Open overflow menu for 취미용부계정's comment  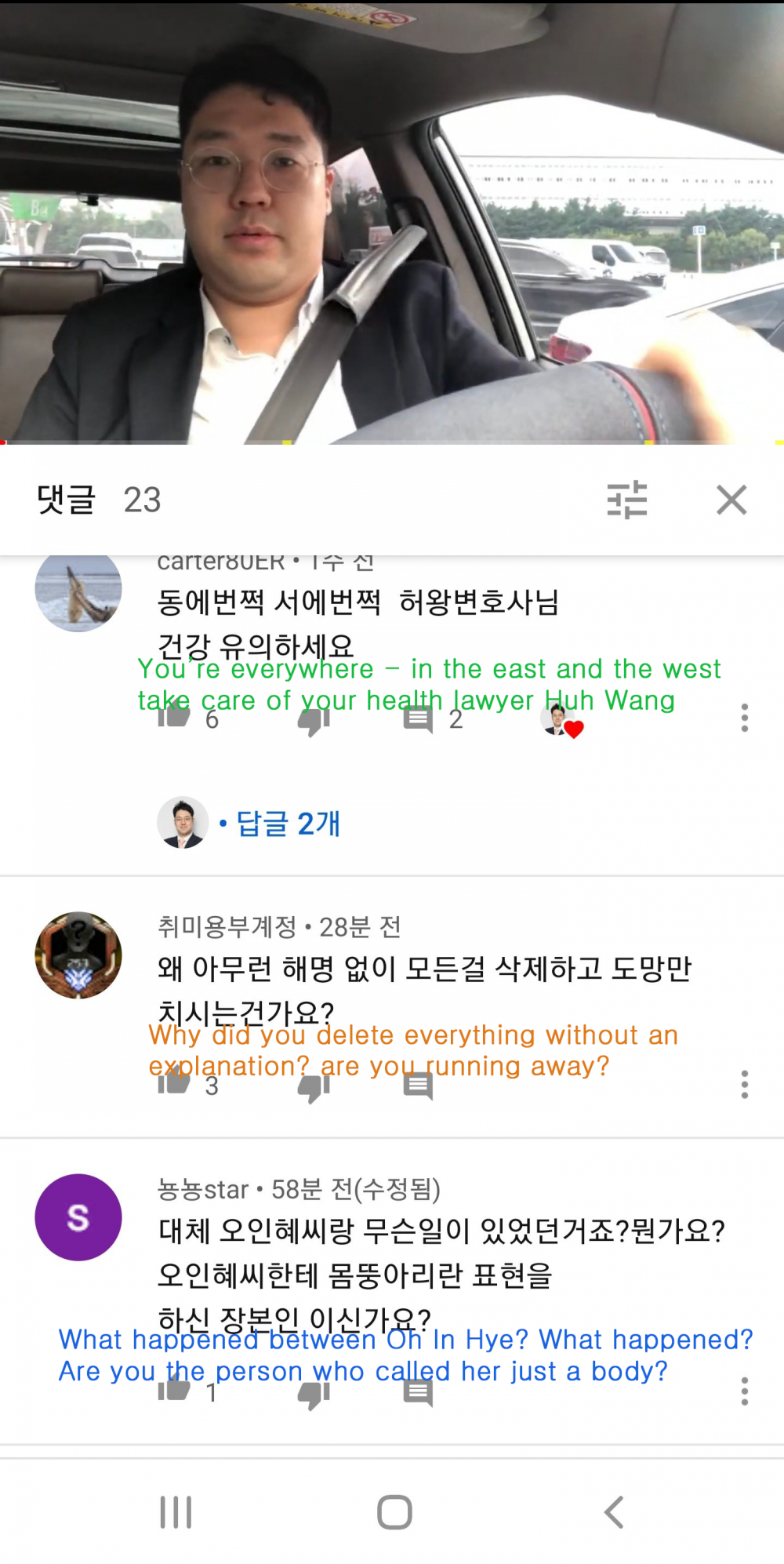tap(745, 1084)
